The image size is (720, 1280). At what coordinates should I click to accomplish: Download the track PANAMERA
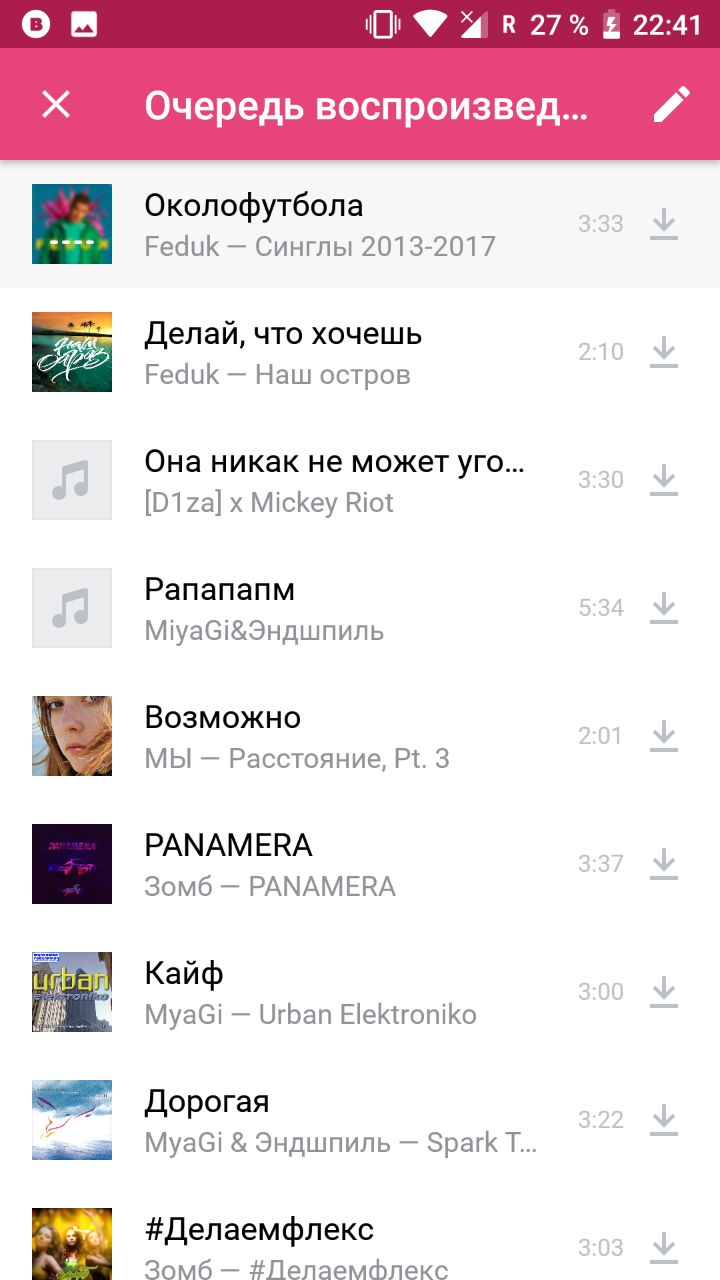tap(664, 864)
